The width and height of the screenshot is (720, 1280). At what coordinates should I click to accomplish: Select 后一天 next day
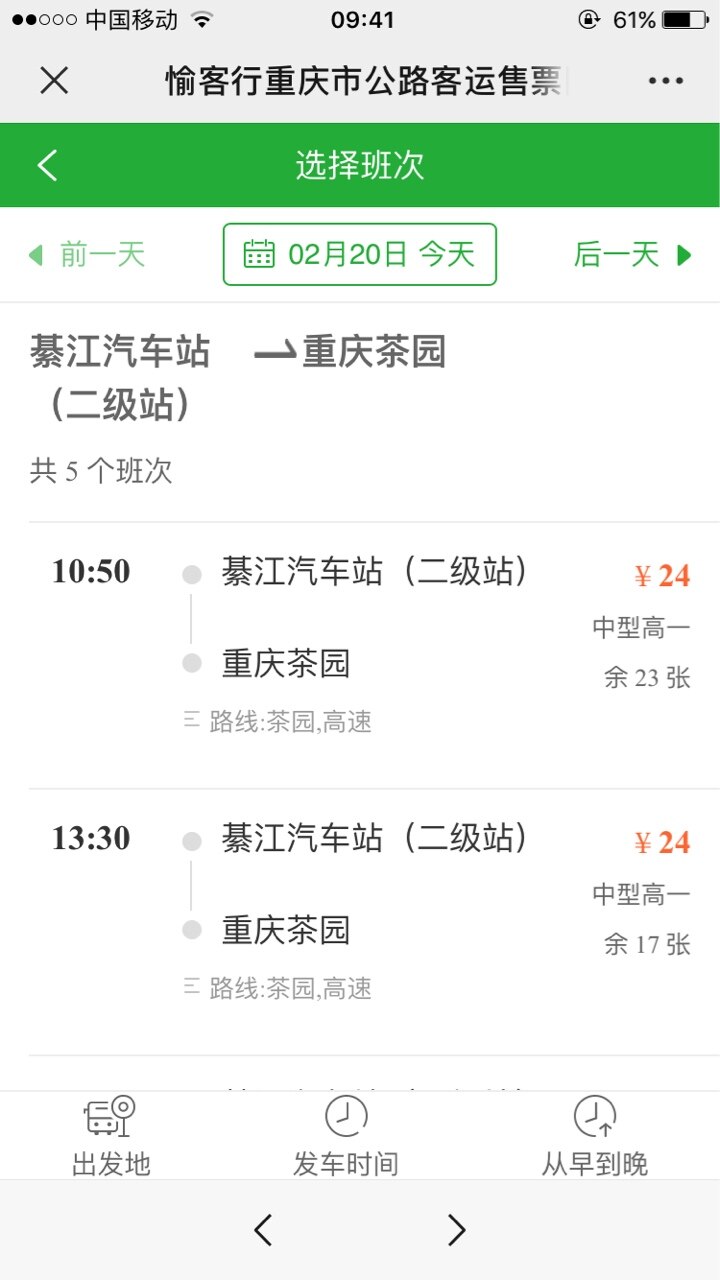[632, 255]
